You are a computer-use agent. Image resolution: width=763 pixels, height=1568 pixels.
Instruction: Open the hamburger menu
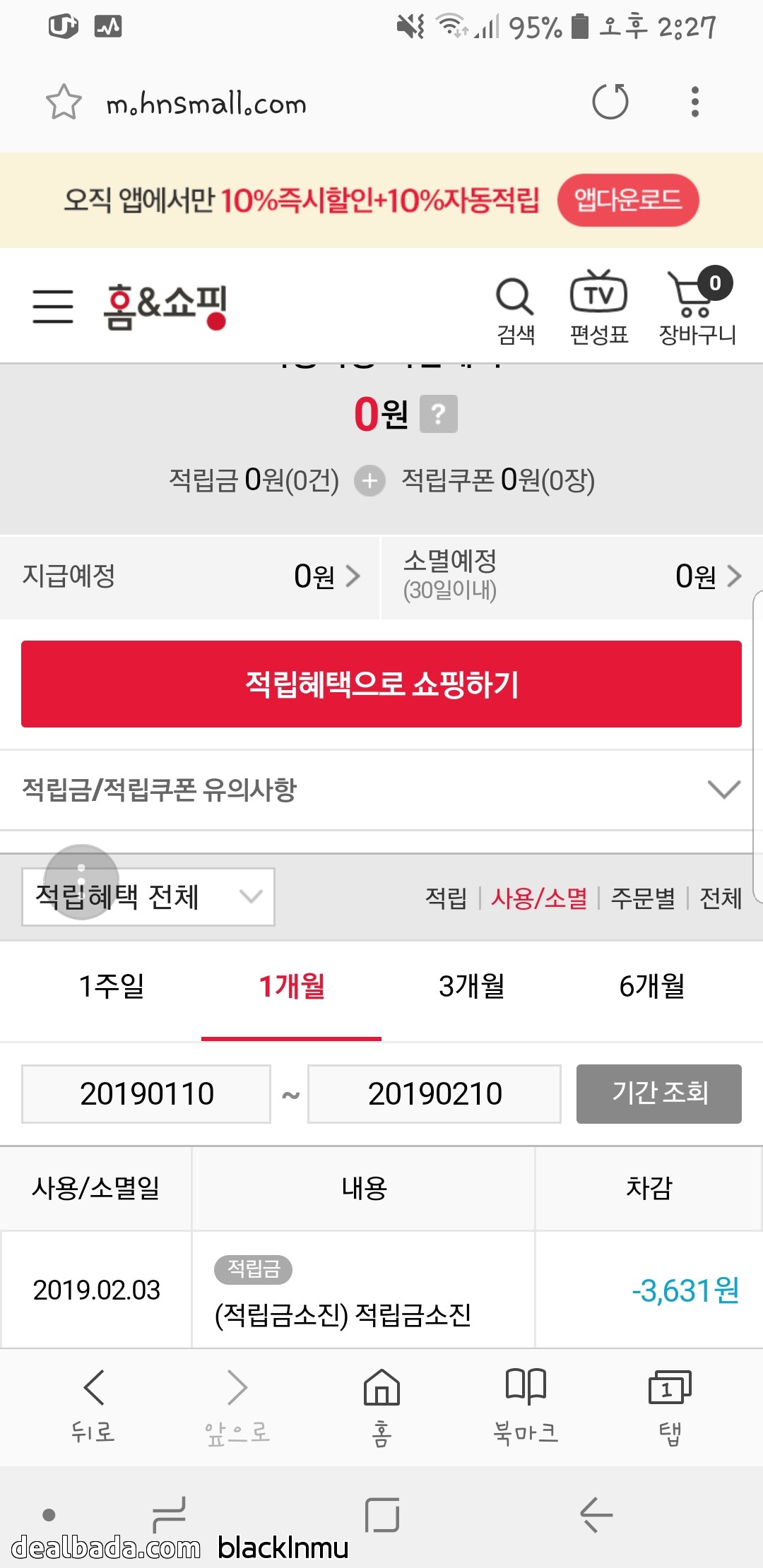[53, 306]
